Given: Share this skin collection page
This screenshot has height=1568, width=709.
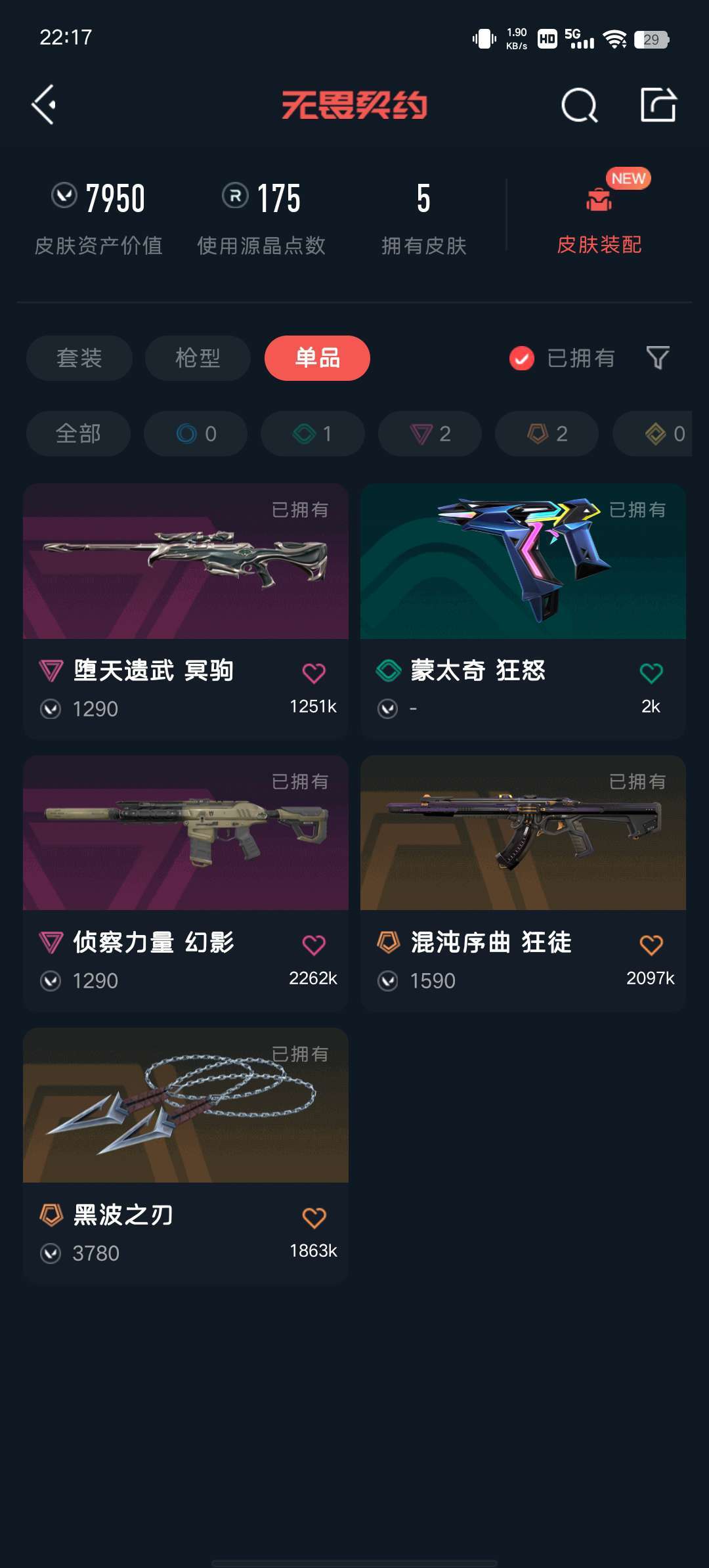Looking at the screenshot, I should 658,104.
